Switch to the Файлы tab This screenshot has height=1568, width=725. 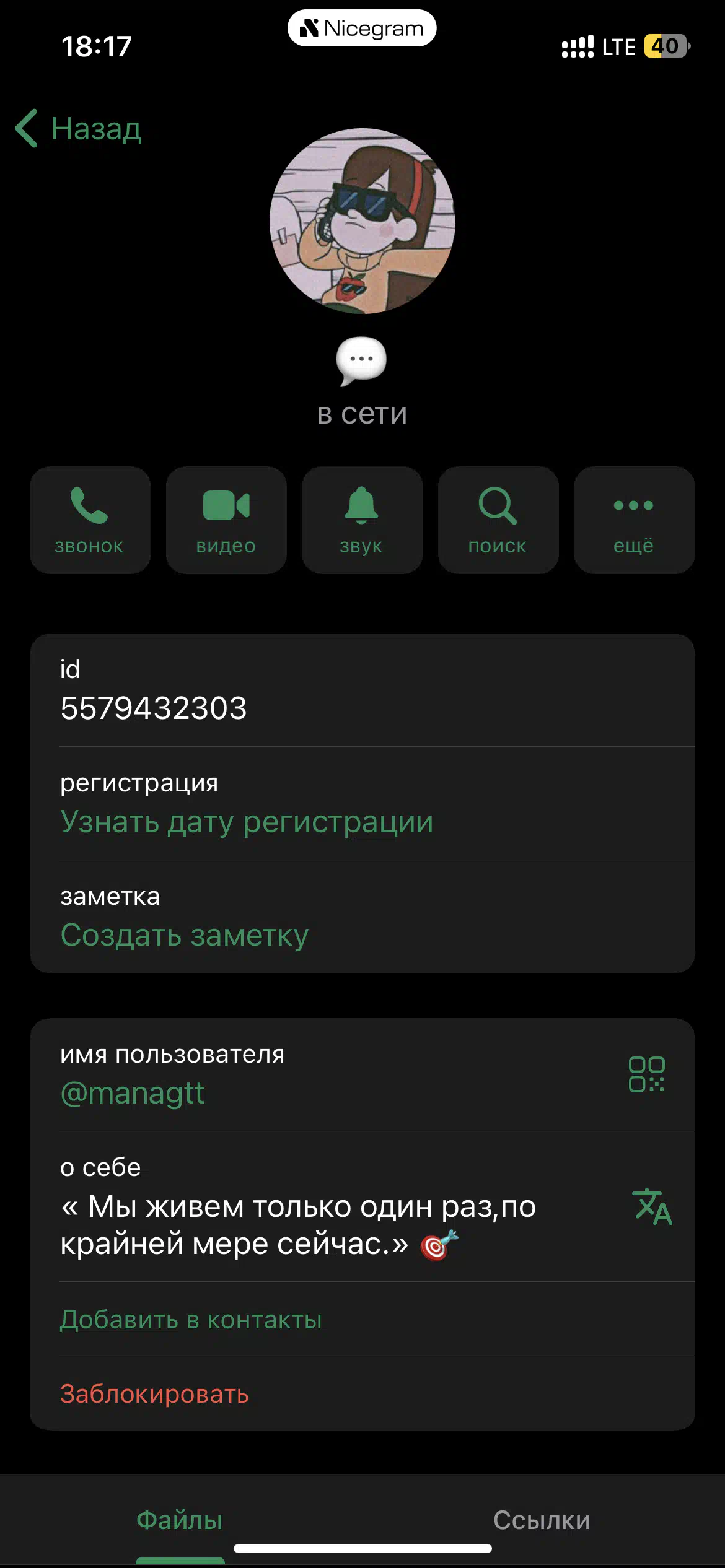[x=180, y=1520]
